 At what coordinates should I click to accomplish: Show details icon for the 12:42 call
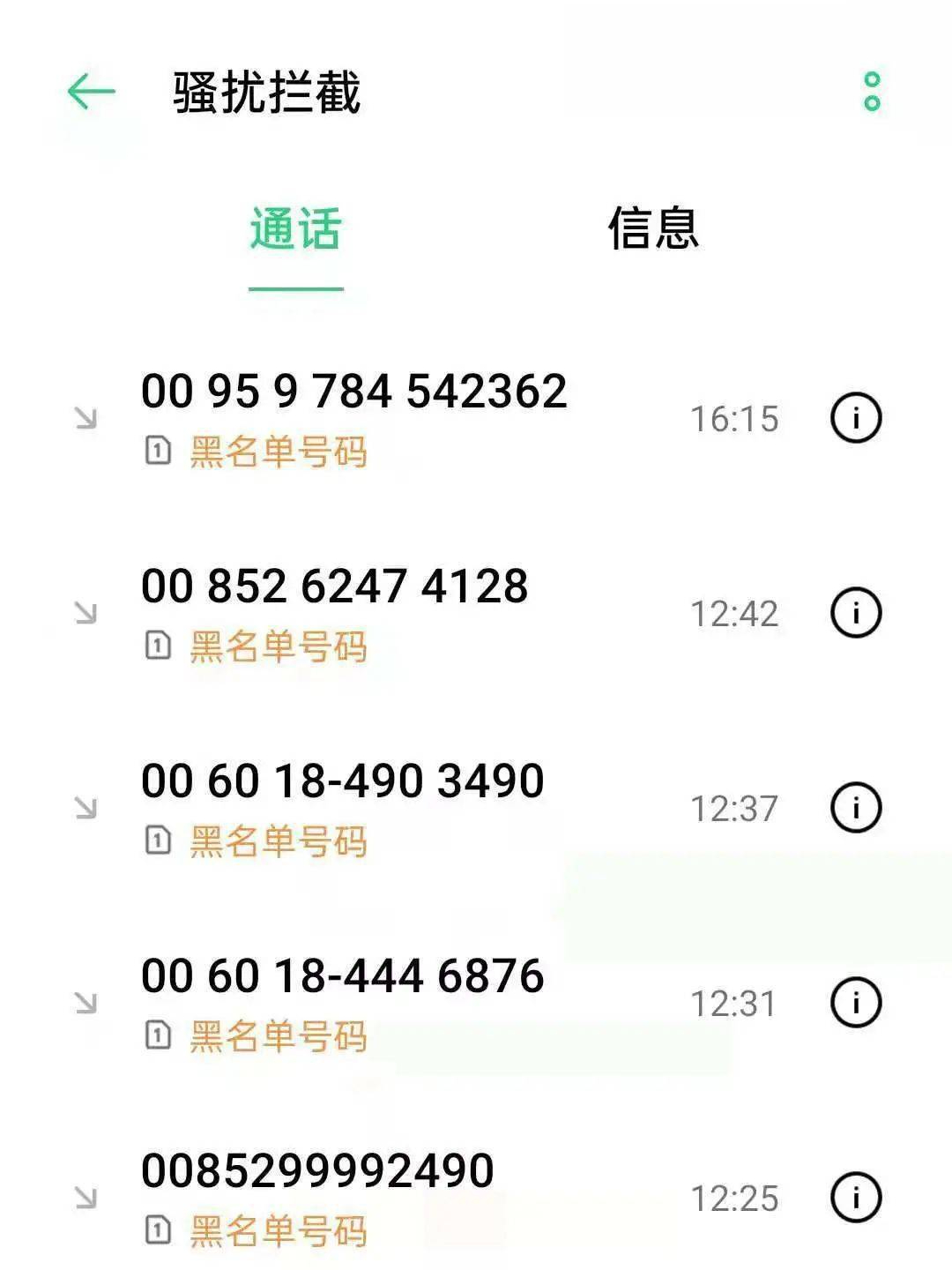click(856, 613)
